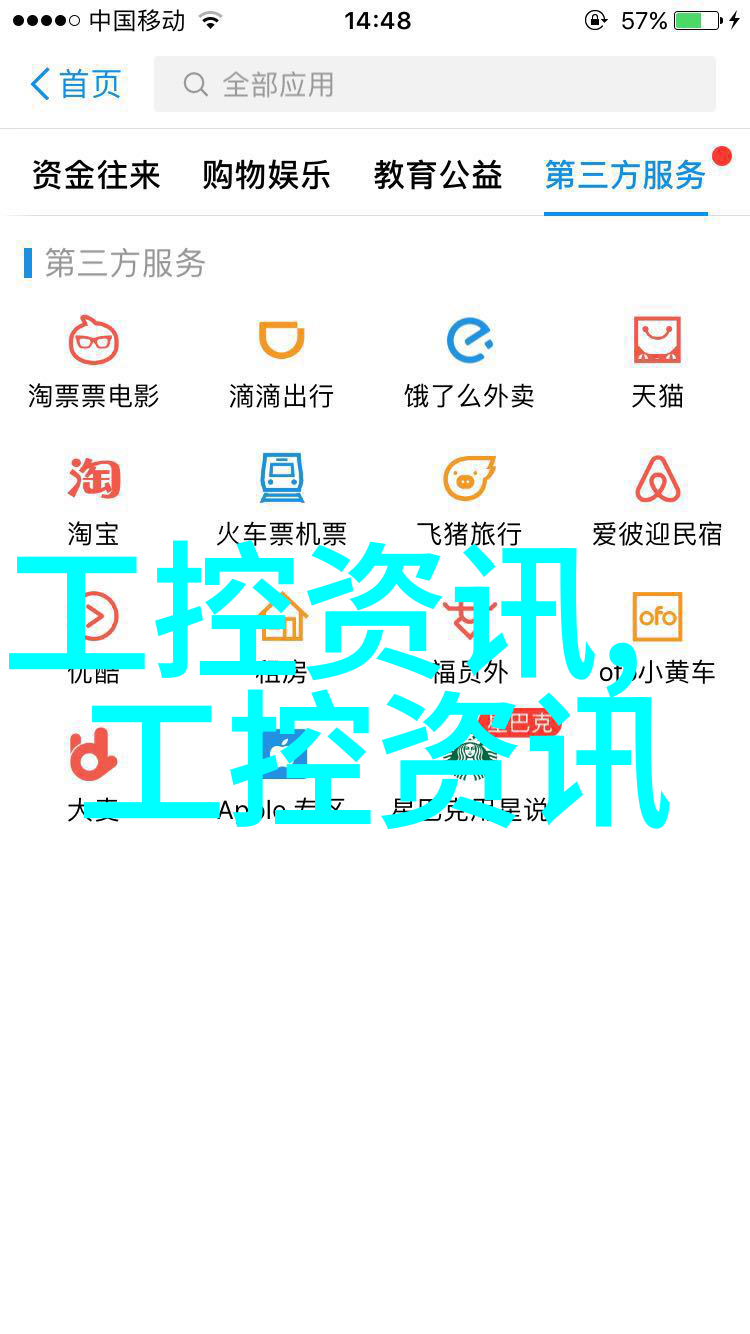The width and height of the screenshot is (750, 1334).
Task: Switch to the 教育公益 tab
Action: (x=438, y=175)
